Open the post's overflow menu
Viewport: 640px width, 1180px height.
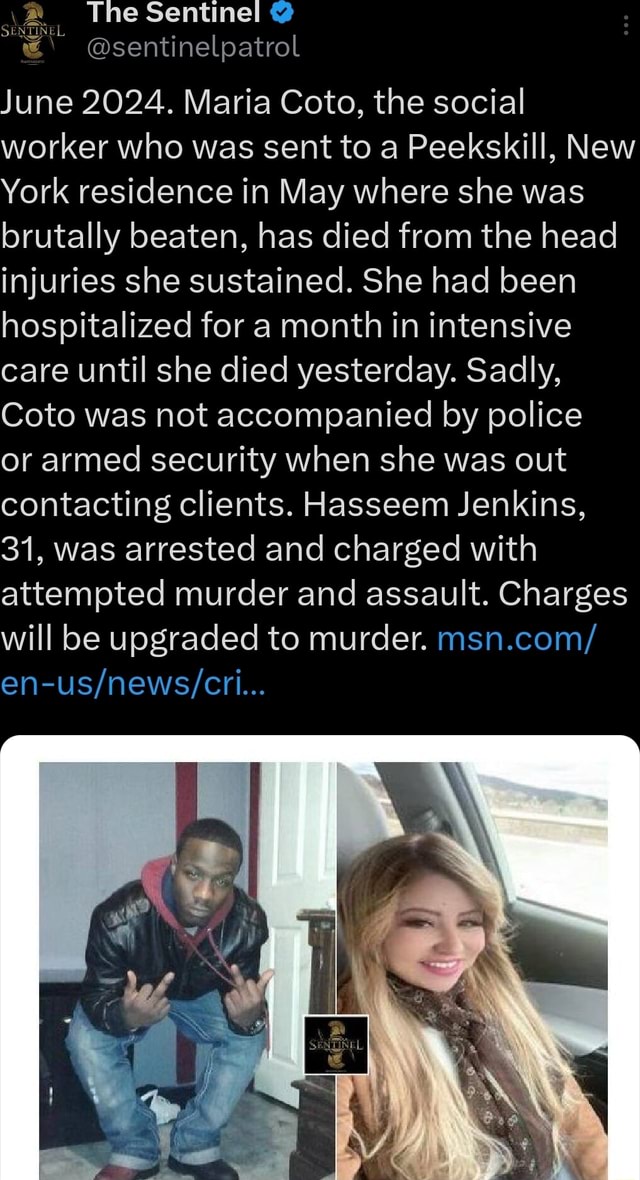624,27
